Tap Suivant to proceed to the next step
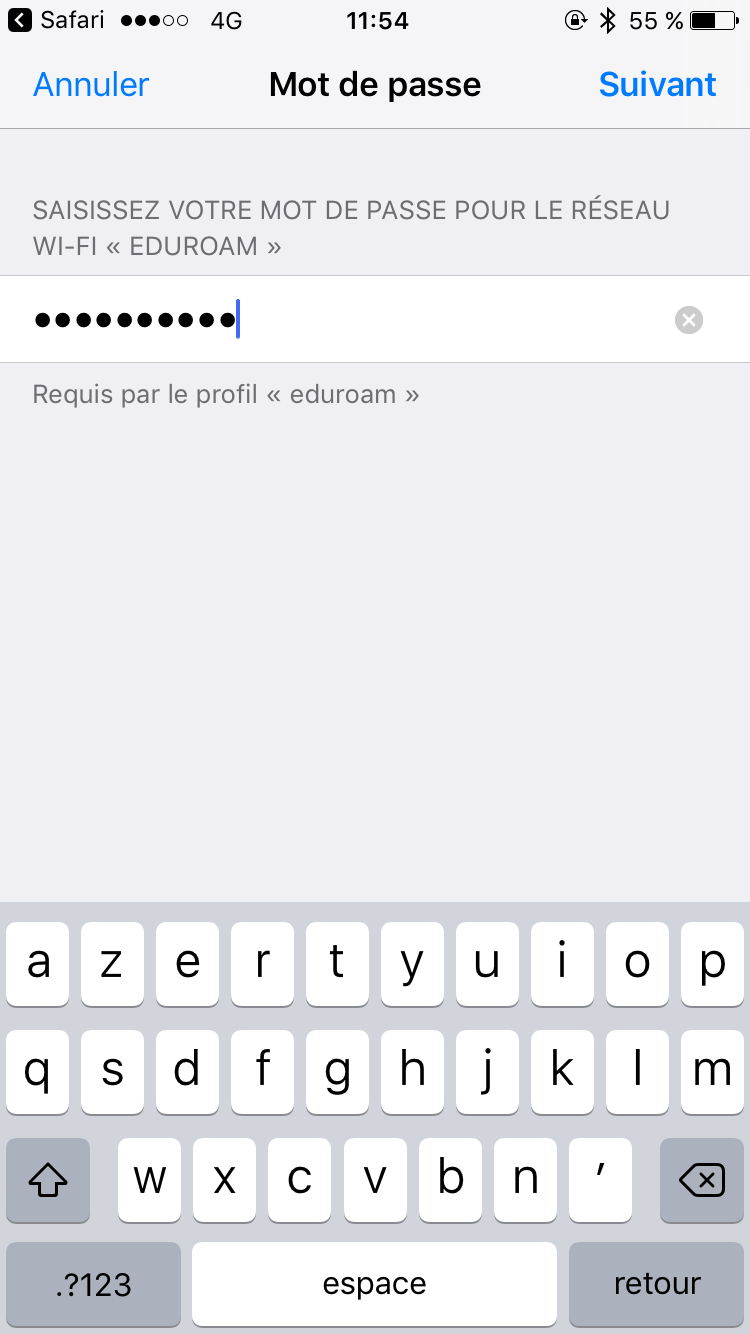Image resolution: width=750 pixels, height=1334 pixels. tap(657, 85)
